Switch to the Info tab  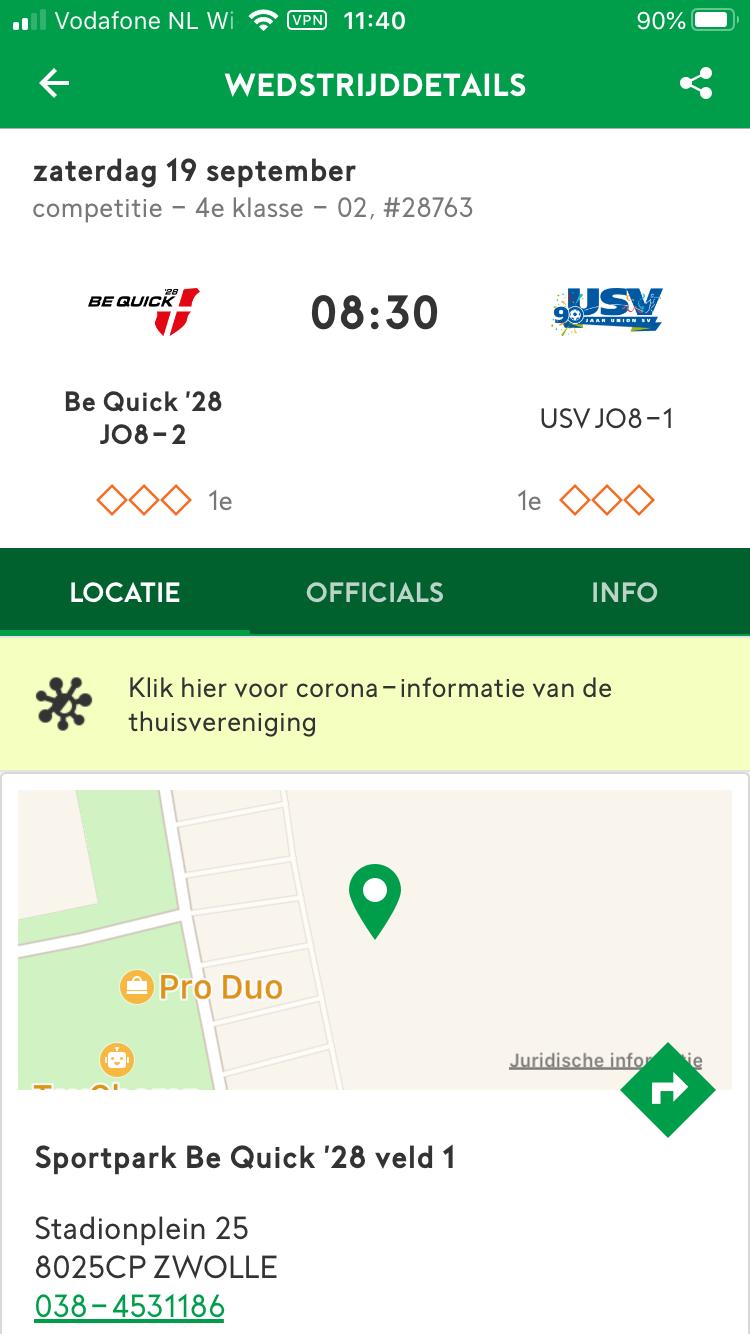(x=625, y=592)
